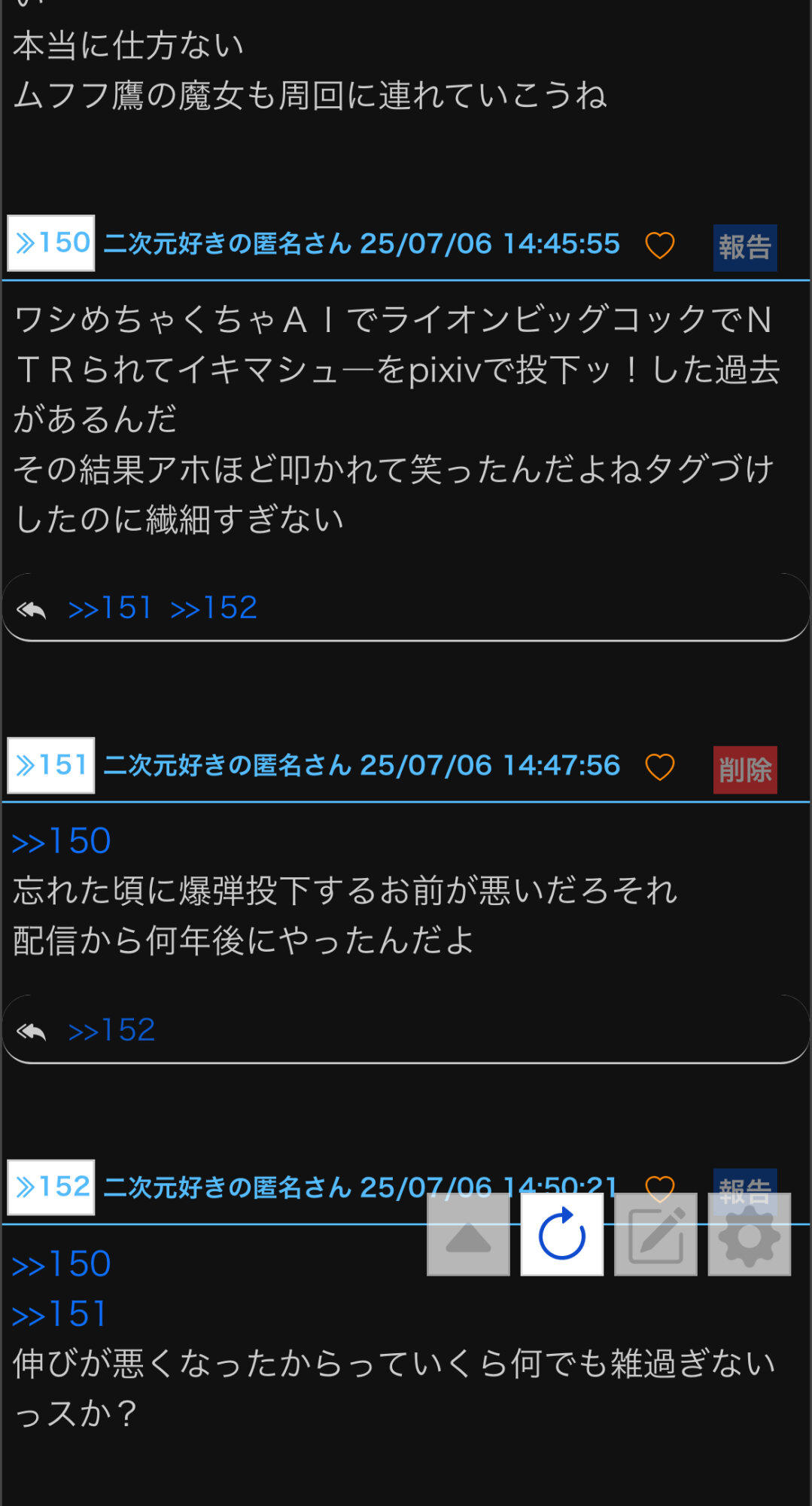Like post 150 with the heart
The height and width of the screenshot is (1506, 812).
click(x=660, y=245)
